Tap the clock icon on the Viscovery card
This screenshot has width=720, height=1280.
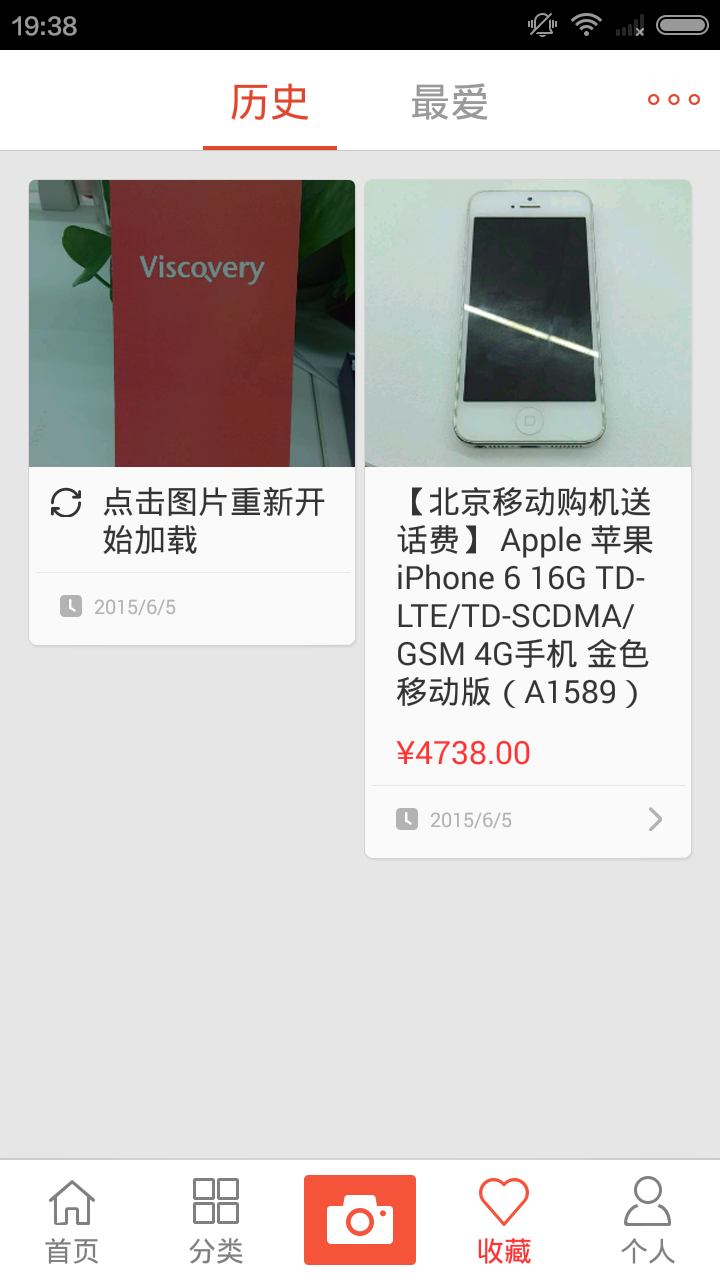click(71, 607)
